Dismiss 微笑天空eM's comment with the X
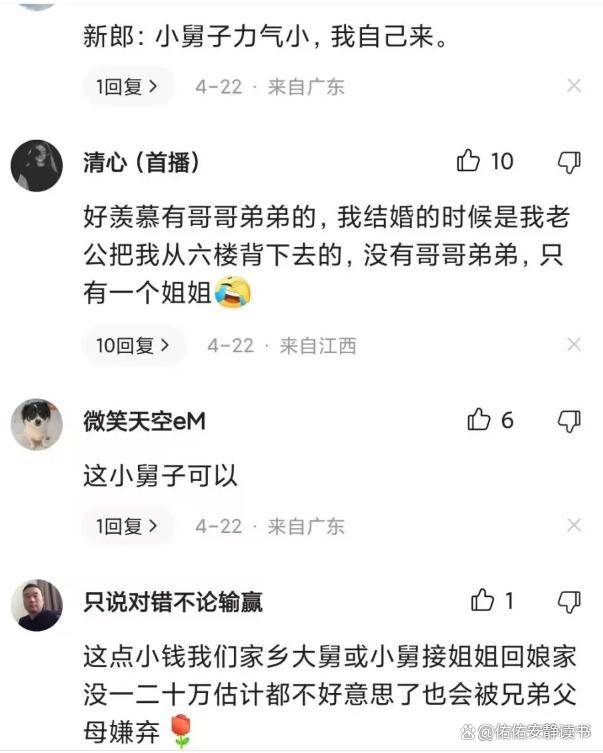Screen dimensions: 603x753 coord(574,525)
